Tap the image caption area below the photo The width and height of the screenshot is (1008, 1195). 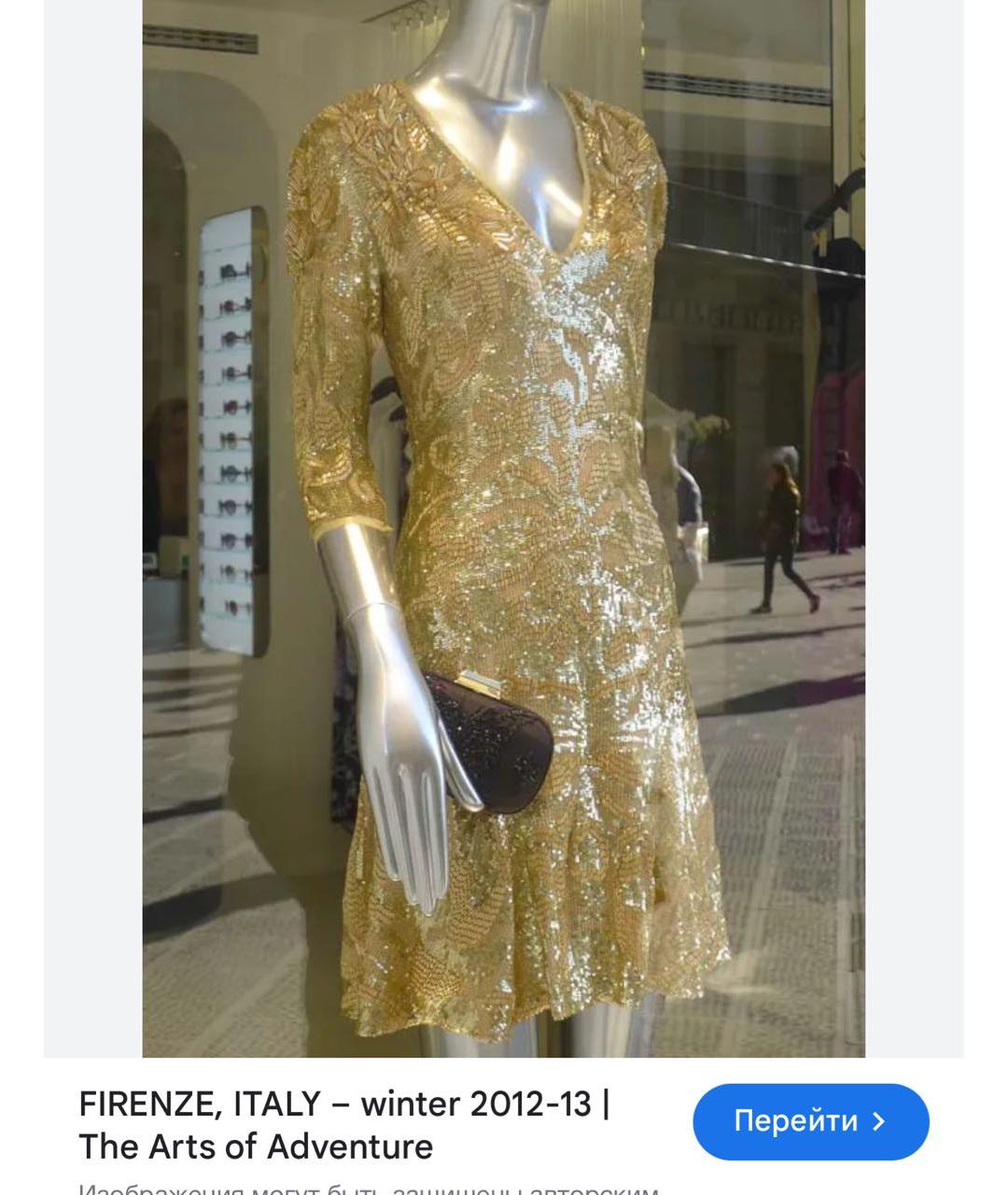[x=345, y=1127]
